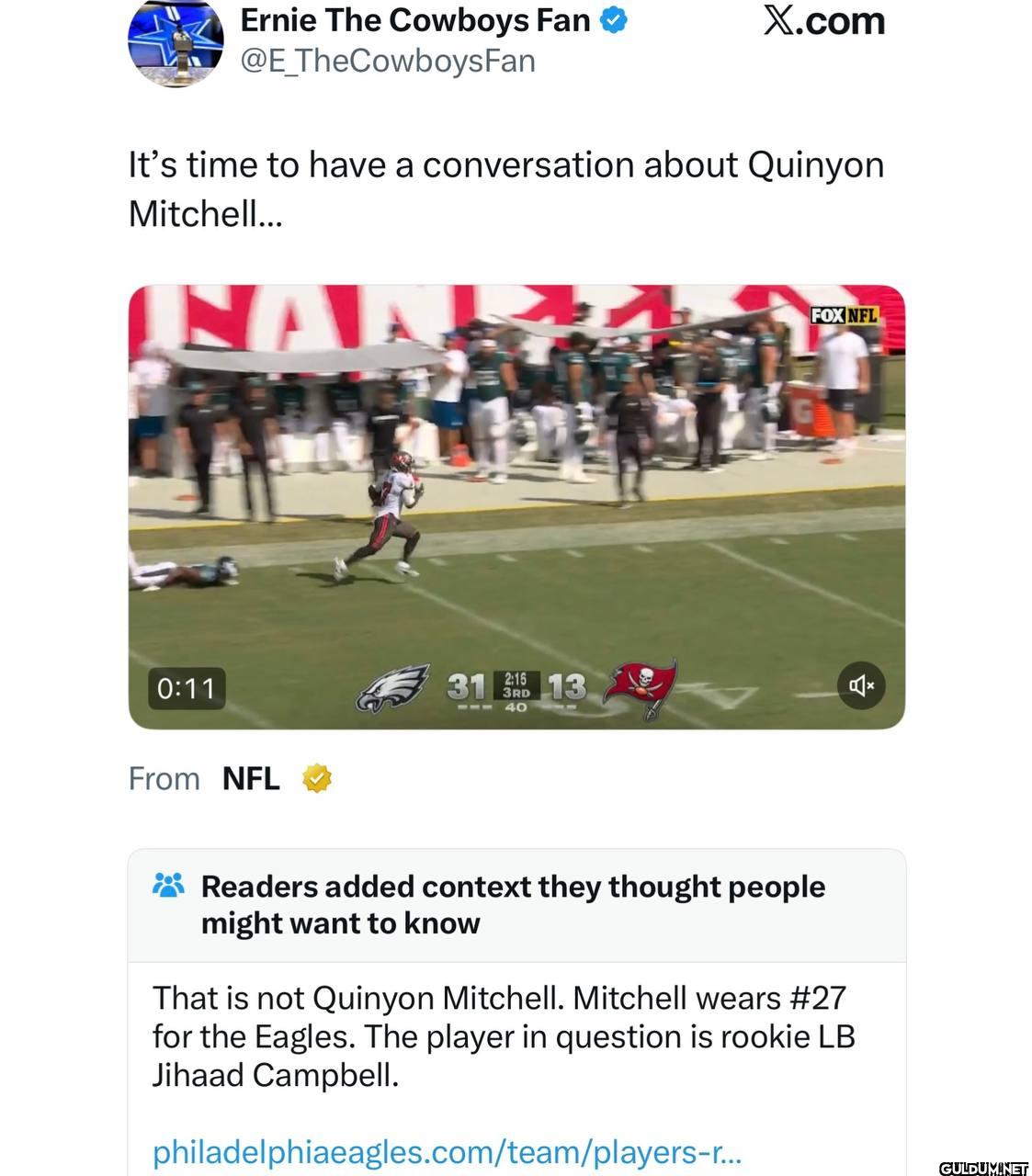This screenshot has width=1032, height=1176.
Task: Open the readers added context note
Action: (512, 905)
